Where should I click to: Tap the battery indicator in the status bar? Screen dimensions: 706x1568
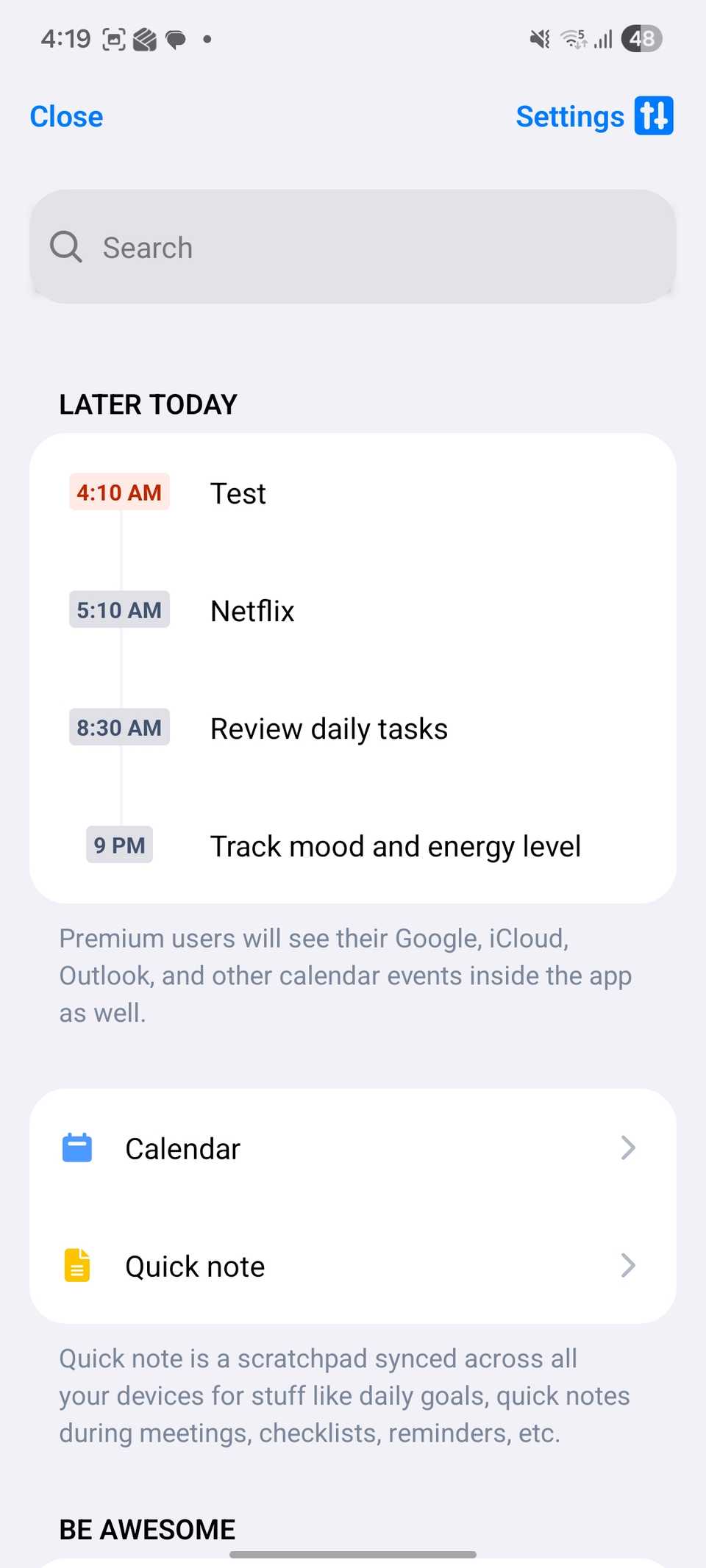pyautogui.click(x=641, y=38)
